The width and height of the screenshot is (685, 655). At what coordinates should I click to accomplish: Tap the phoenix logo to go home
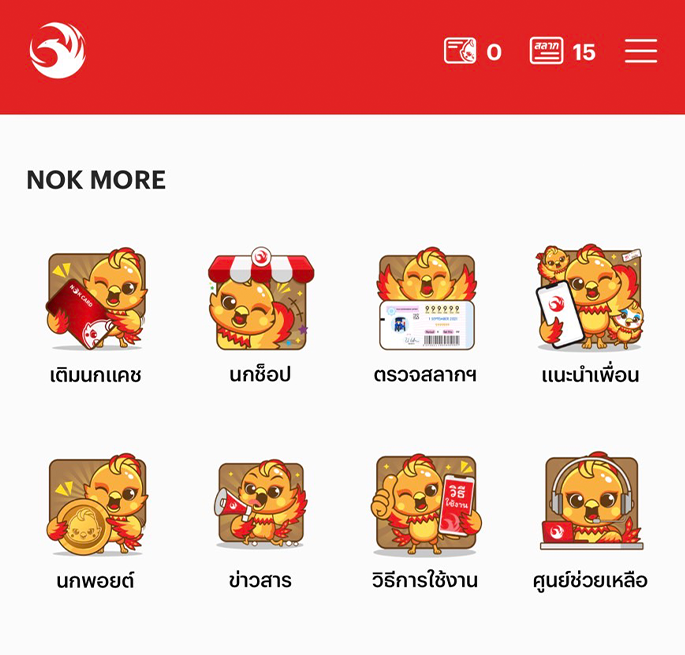coord(57,51)
